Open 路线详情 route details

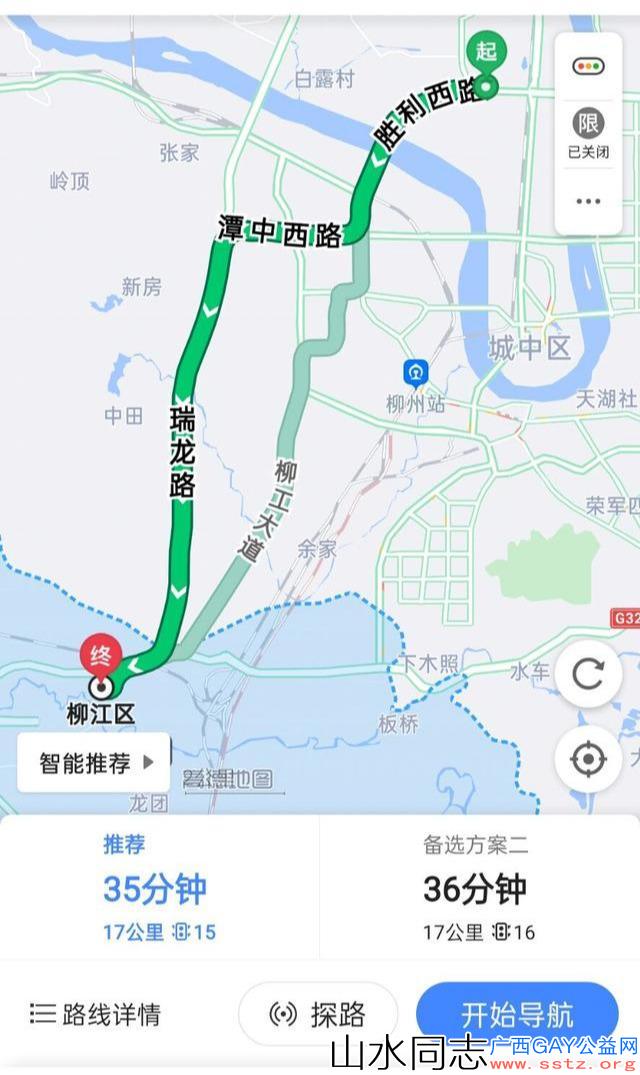pos(95,1015)
